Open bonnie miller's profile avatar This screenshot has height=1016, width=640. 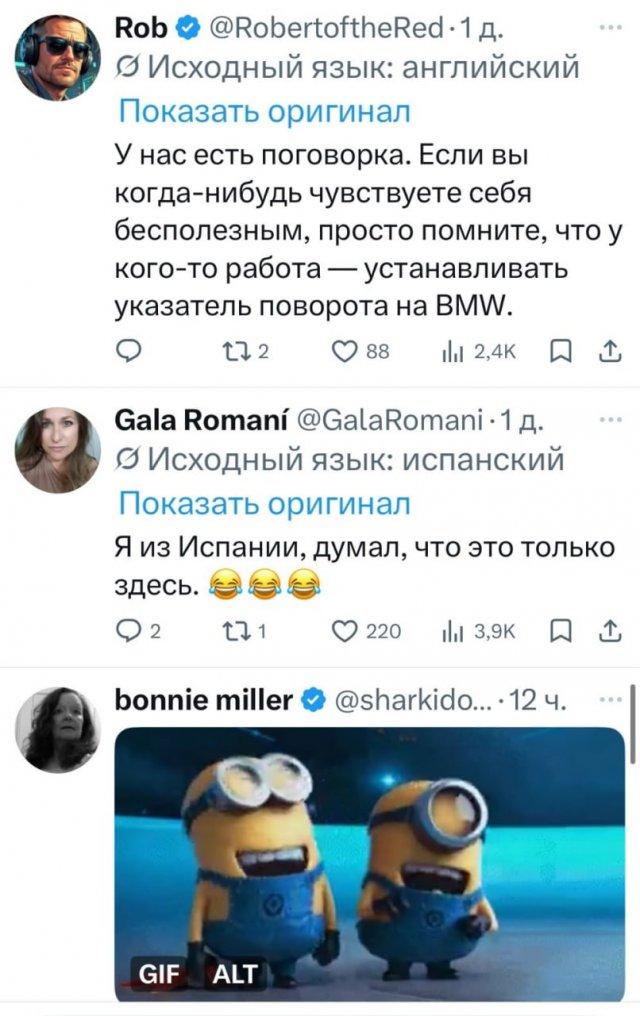click(57, 729)
